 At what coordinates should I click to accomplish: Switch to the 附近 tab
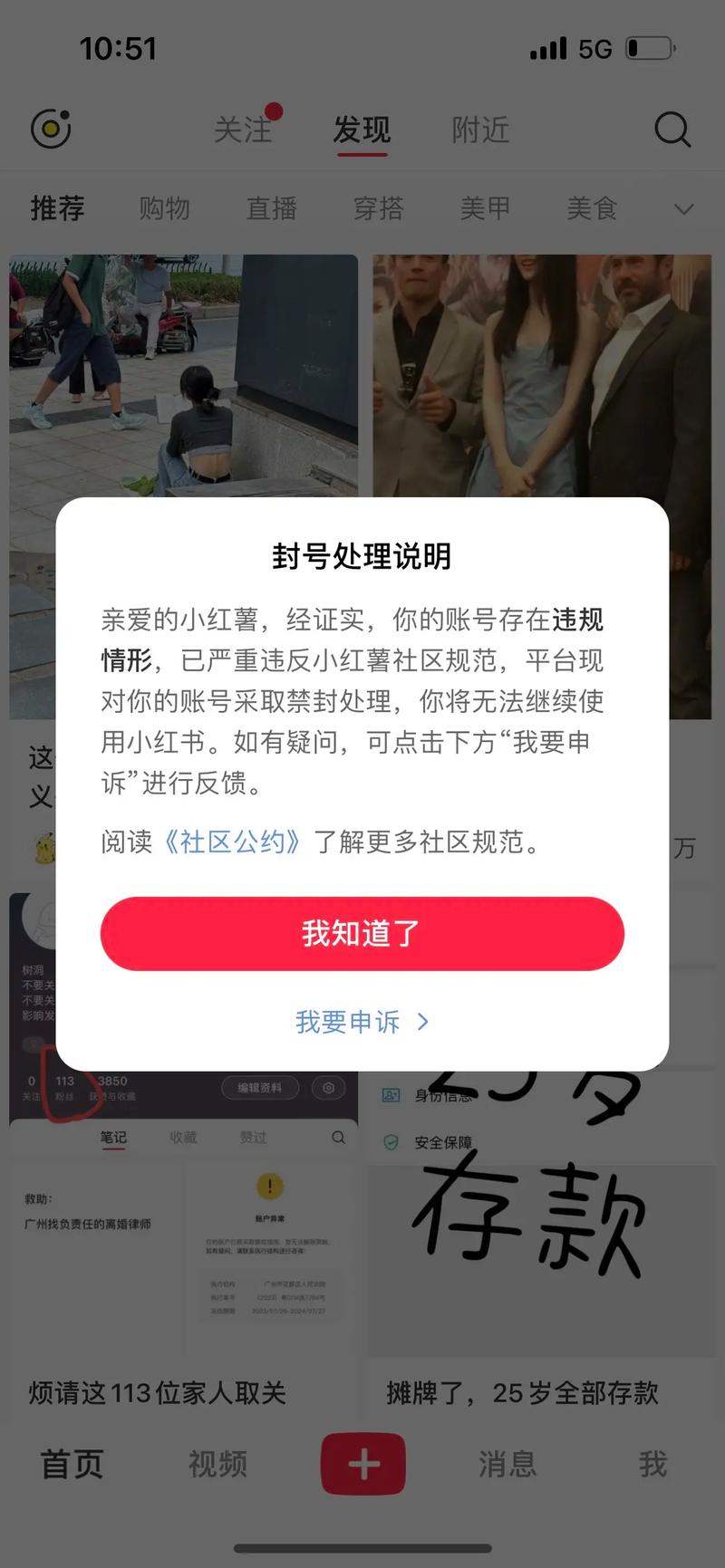(x=480, y=130)
